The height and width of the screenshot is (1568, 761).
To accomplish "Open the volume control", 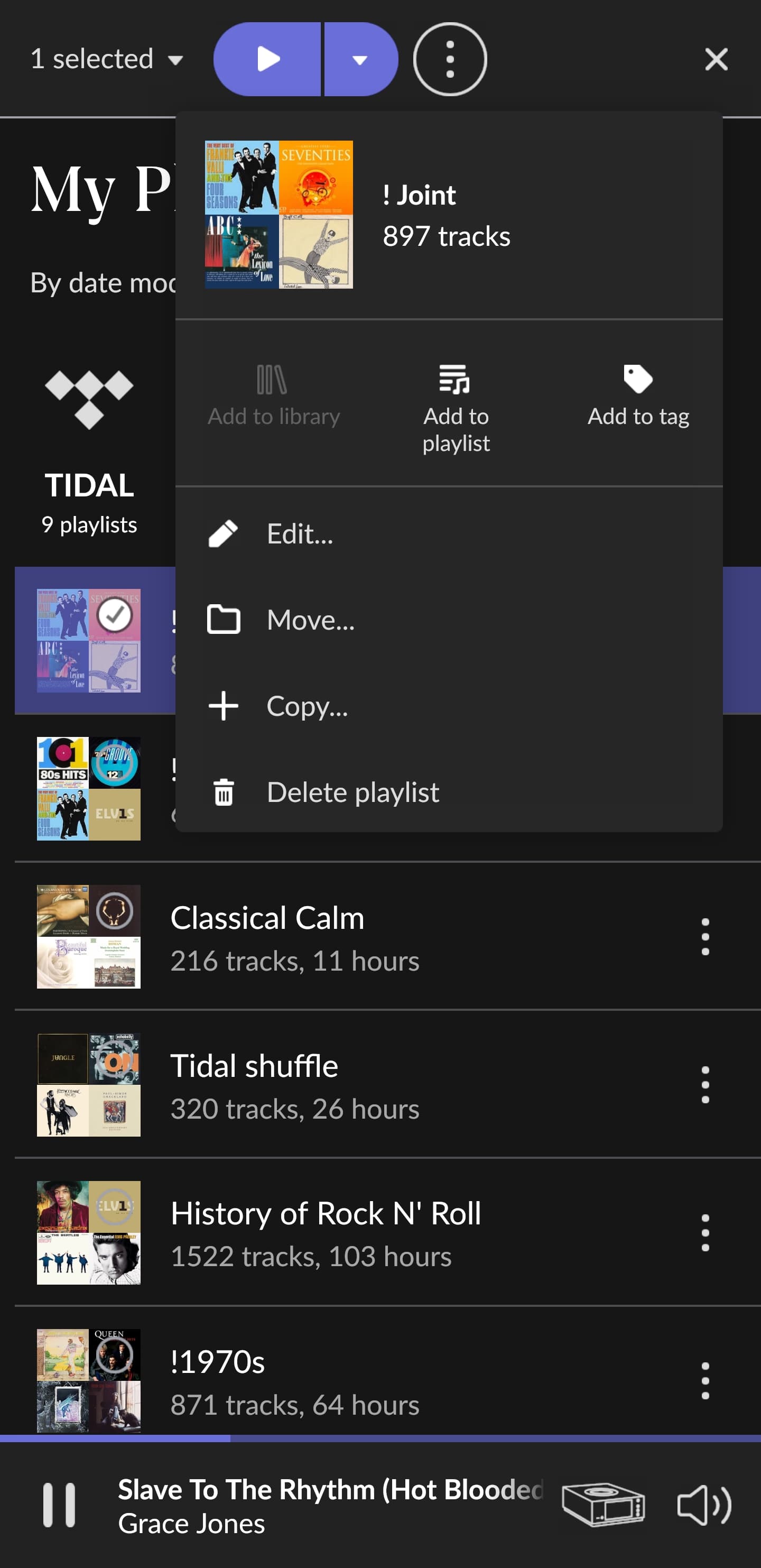I will tap(704, 1505).
